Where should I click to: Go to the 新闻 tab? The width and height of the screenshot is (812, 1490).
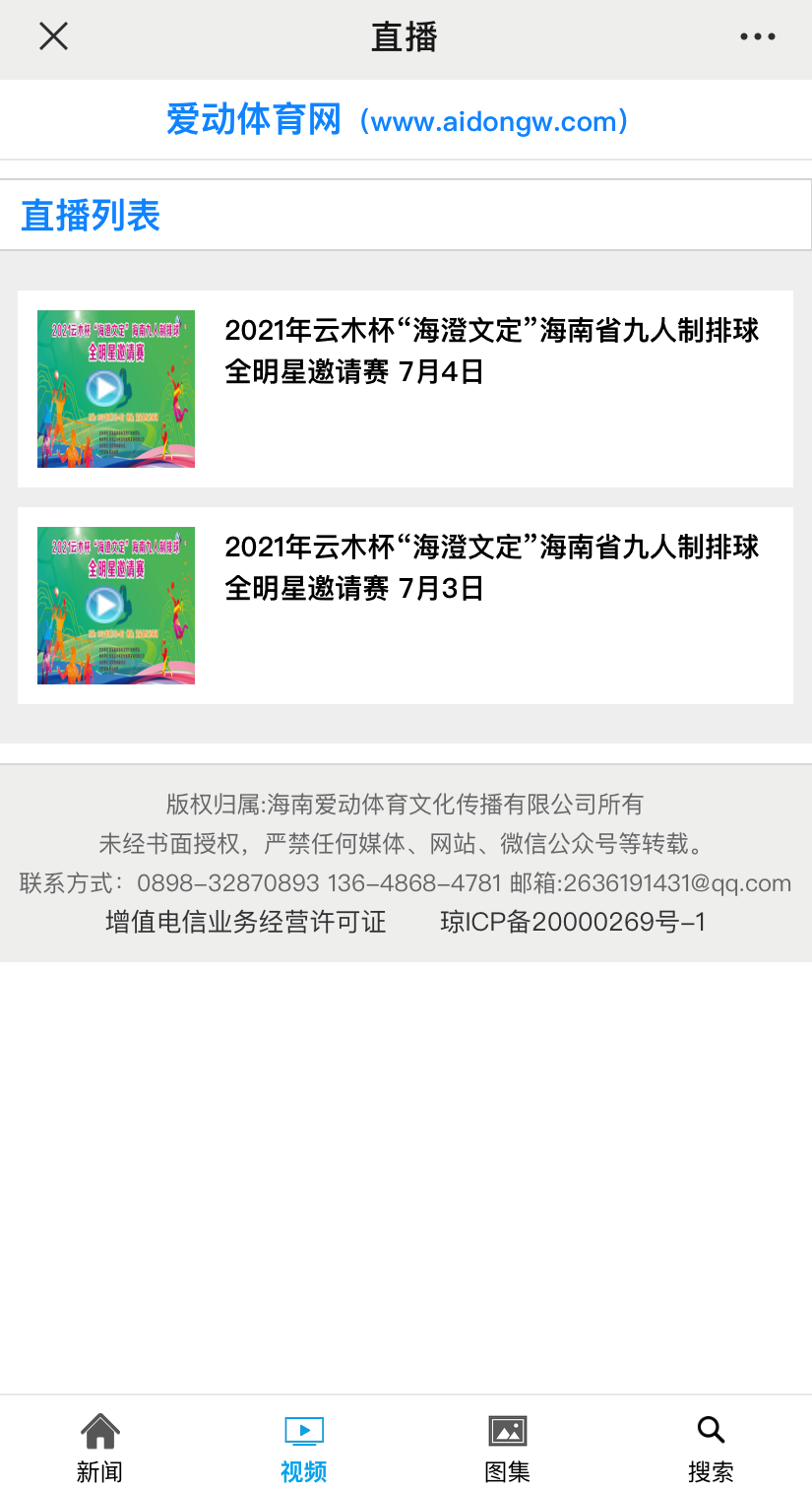[x=100, y=1448]
